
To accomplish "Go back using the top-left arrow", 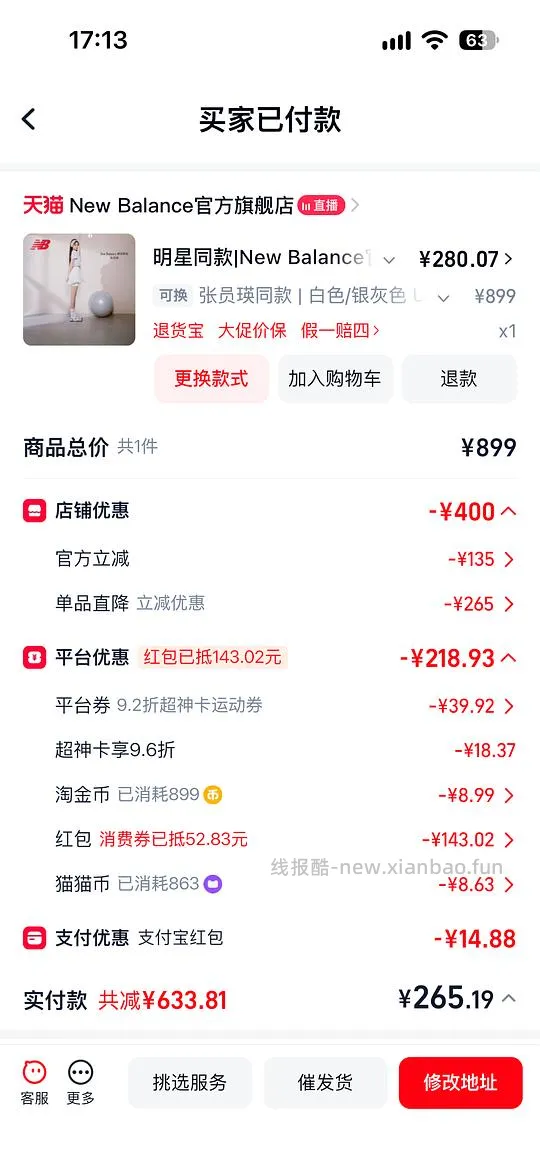I will coord(28,119).
